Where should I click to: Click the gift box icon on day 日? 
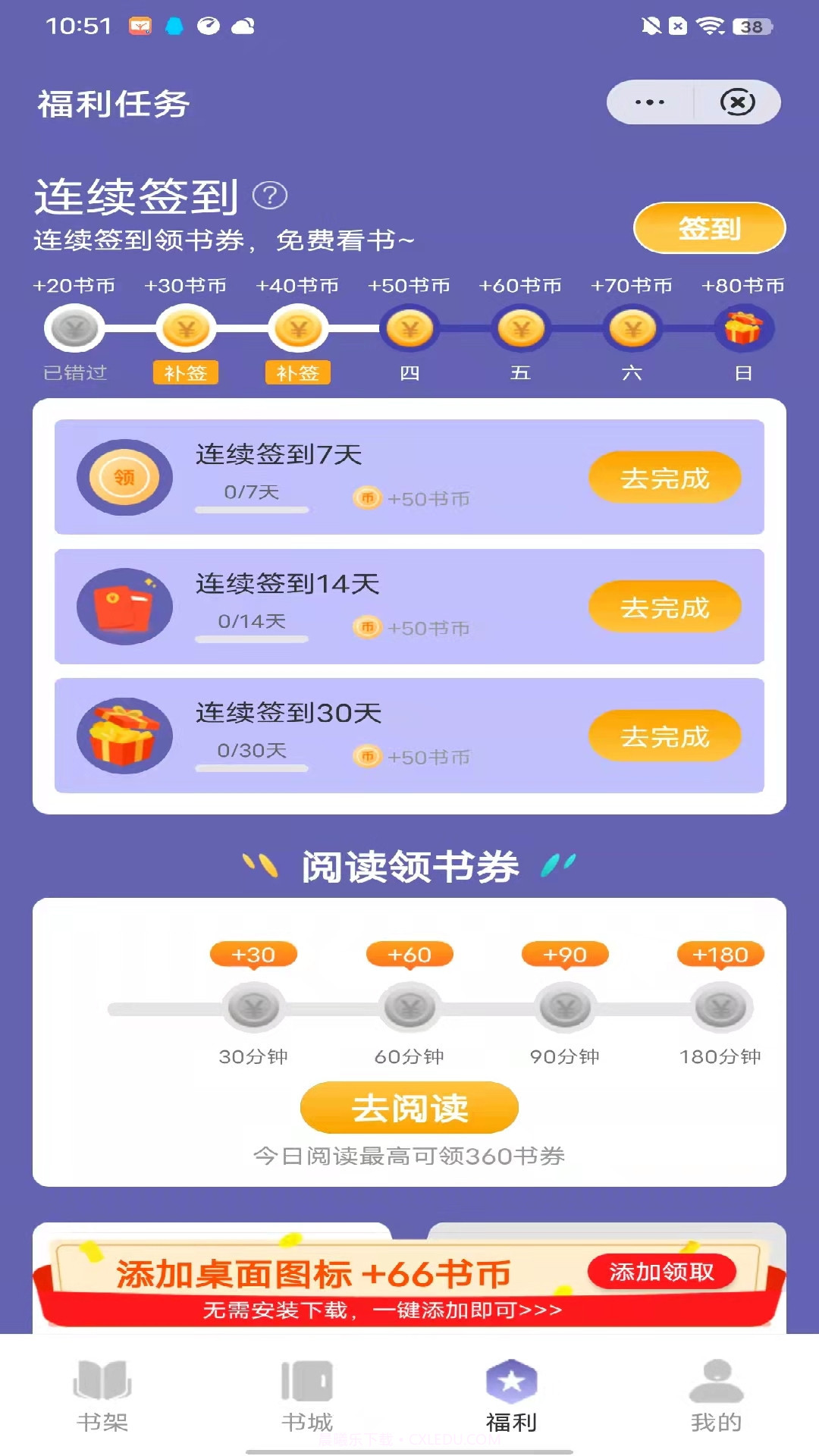(x=744, y=328)
